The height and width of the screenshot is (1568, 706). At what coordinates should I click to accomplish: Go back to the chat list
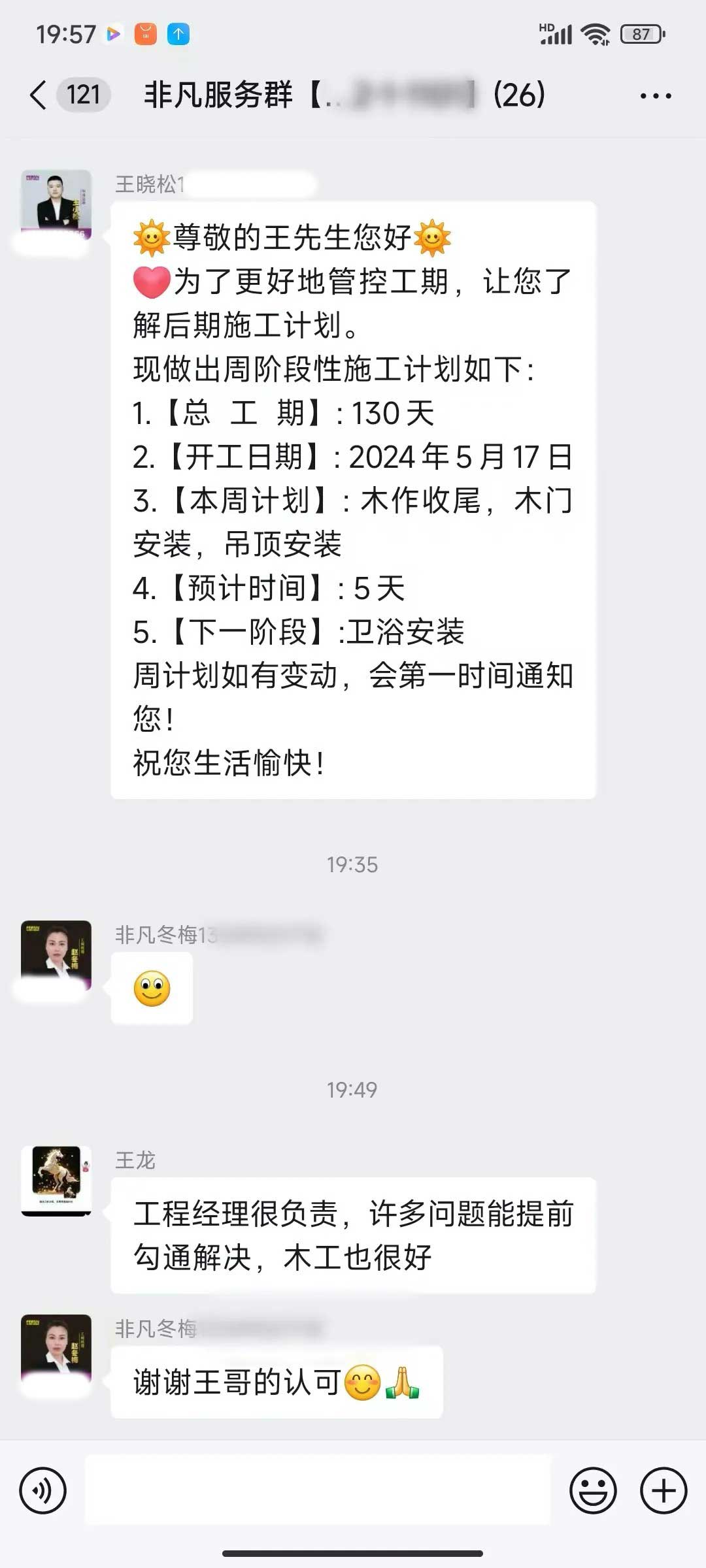point(39,95)
